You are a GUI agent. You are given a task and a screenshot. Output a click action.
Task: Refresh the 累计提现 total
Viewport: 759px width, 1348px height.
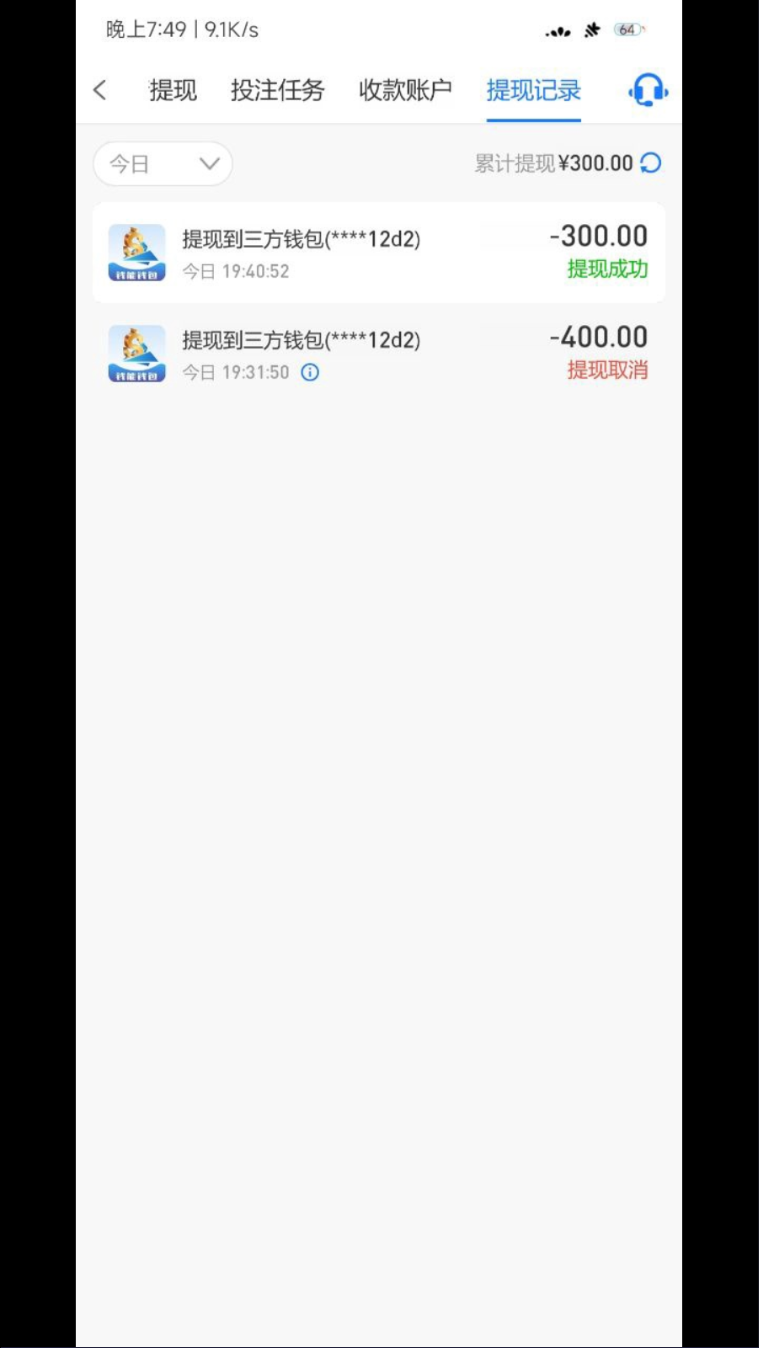point(651,163)
